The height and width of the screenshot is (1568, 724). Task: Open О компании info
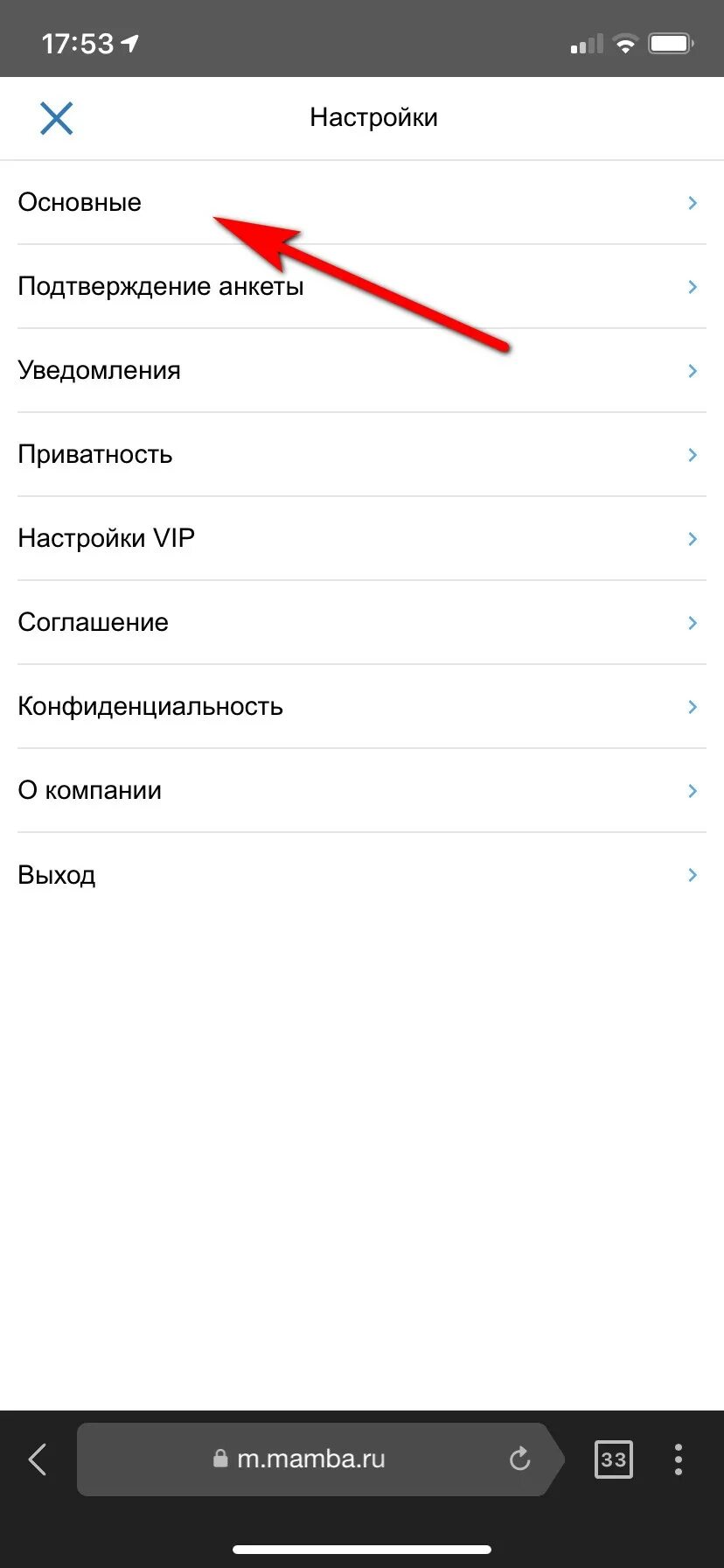(x=89, y=790)
